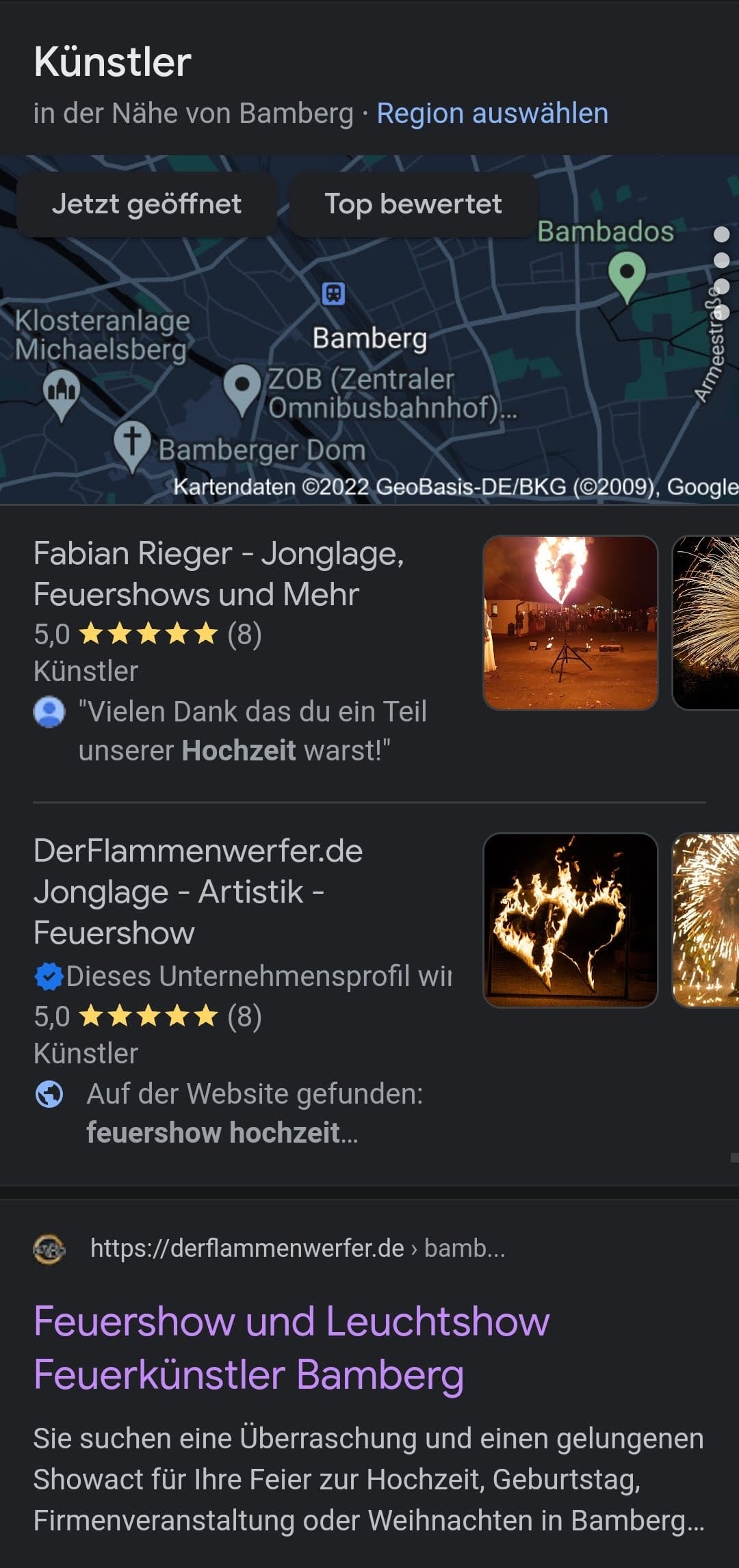The height and width of the screenshot is (1568, 739).
Task: Filter results by Jetzt geöffnet
Action: (x=146, y=204)
